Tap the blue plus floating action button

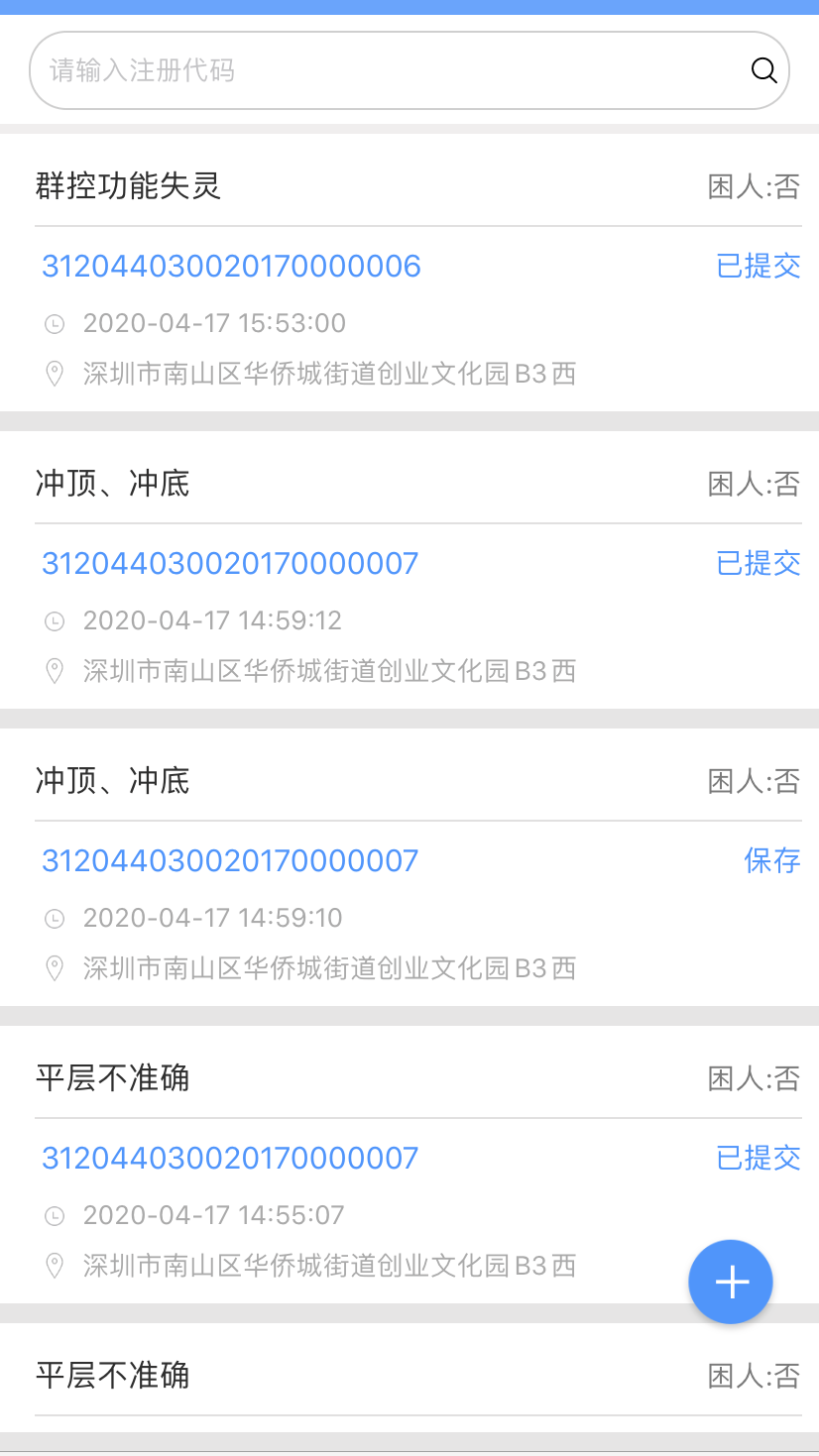pos(731,1281)
